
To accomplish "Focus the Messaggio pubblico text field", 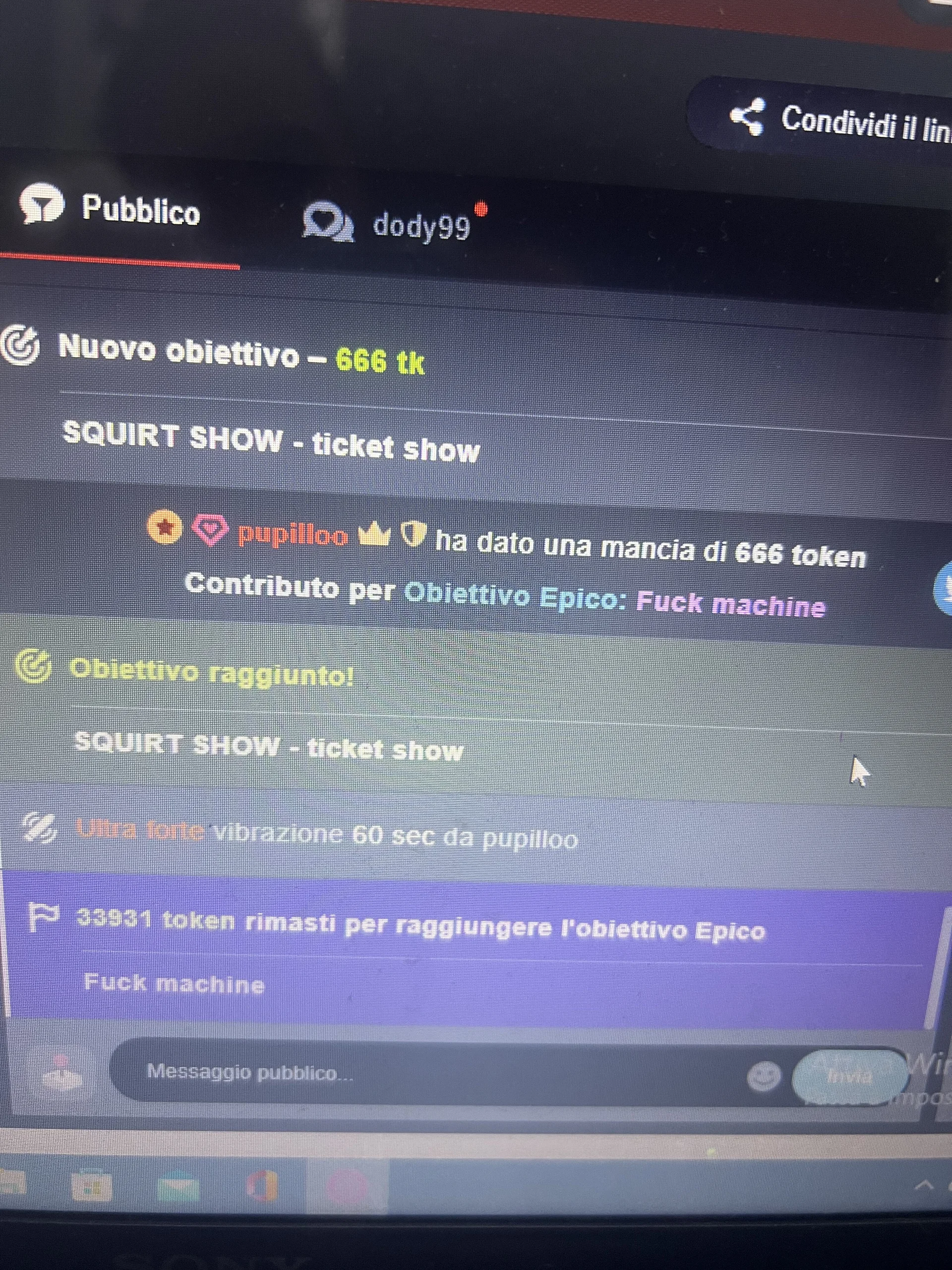I will (402, 1073).
